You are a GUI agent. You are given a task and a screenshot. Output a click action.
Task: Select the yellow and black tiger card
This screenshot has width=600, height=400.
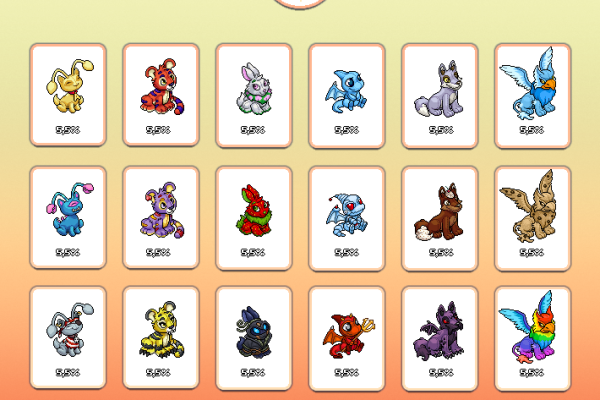click(161, 338)
